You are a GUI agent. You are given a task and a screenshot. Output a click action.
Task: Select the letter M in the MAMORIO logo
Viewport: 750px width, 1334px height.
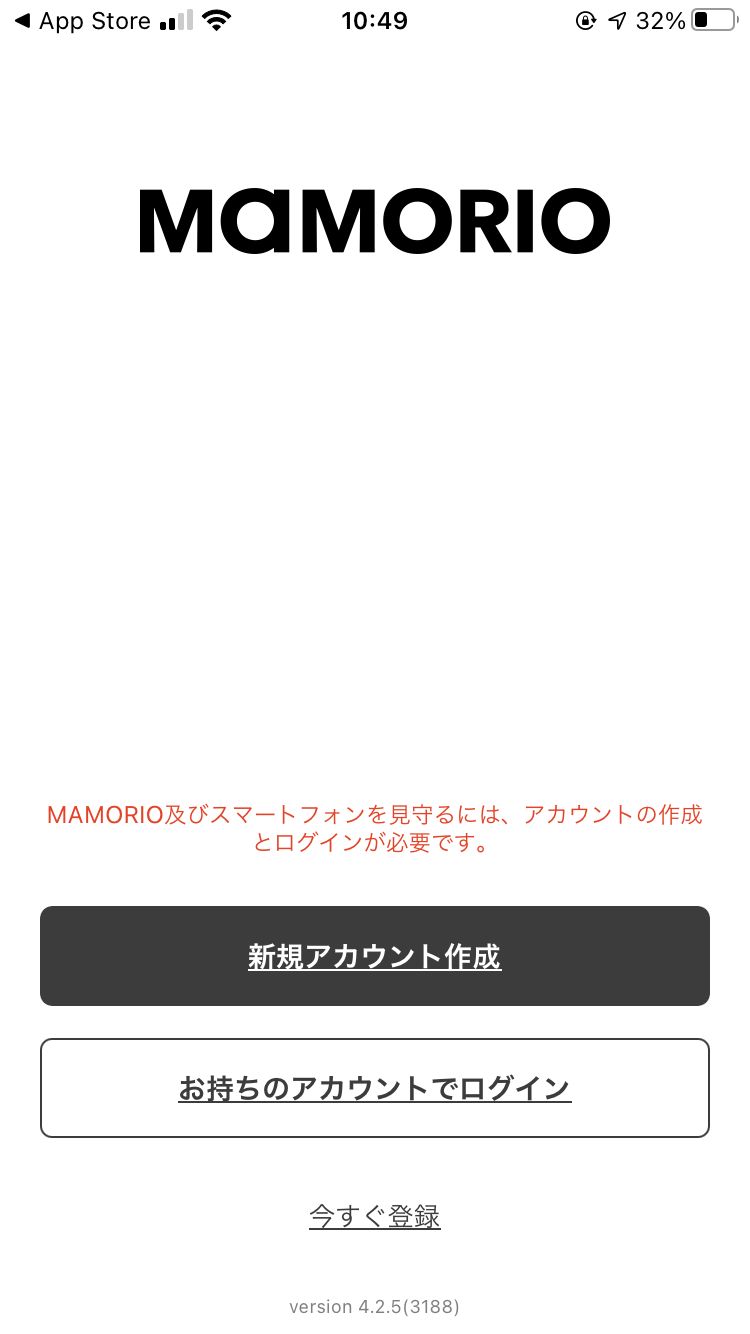pyautogui.click(x=174, y=219)
